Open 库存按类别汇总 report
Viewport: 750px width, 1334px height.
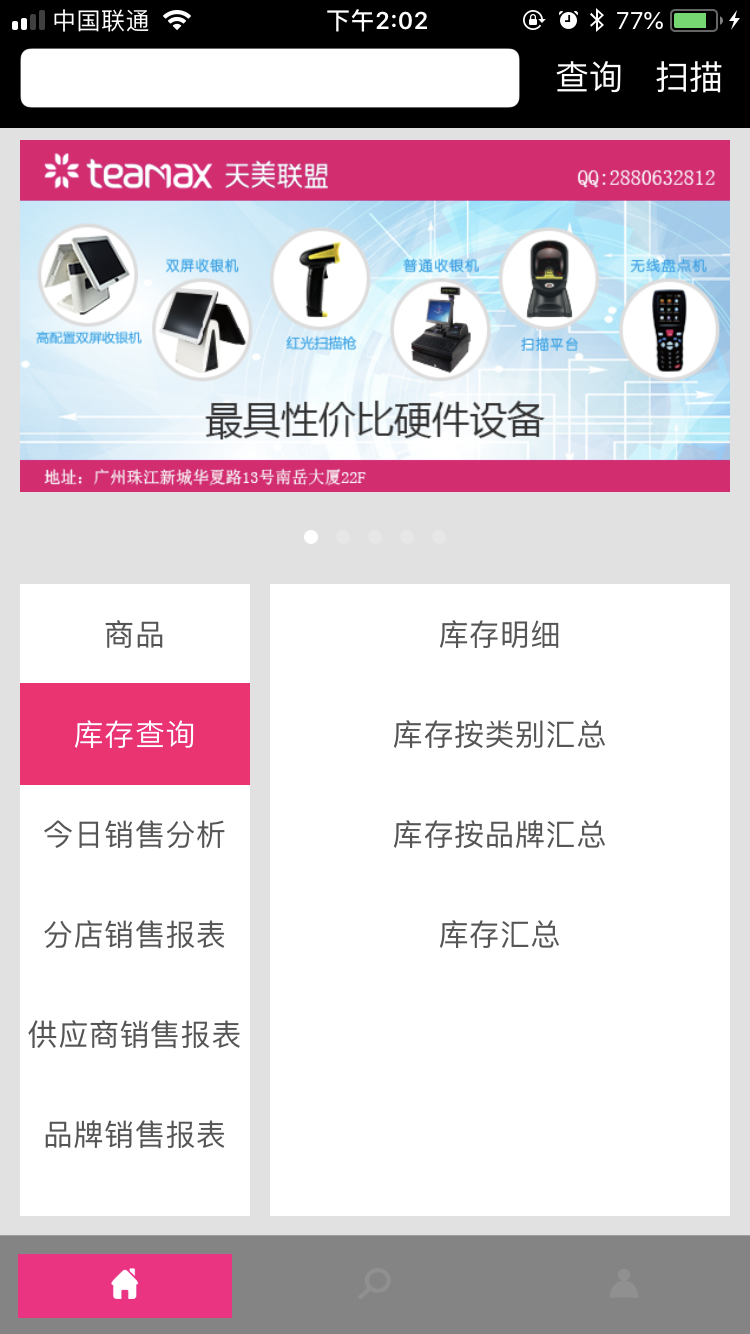click(499, 735)
